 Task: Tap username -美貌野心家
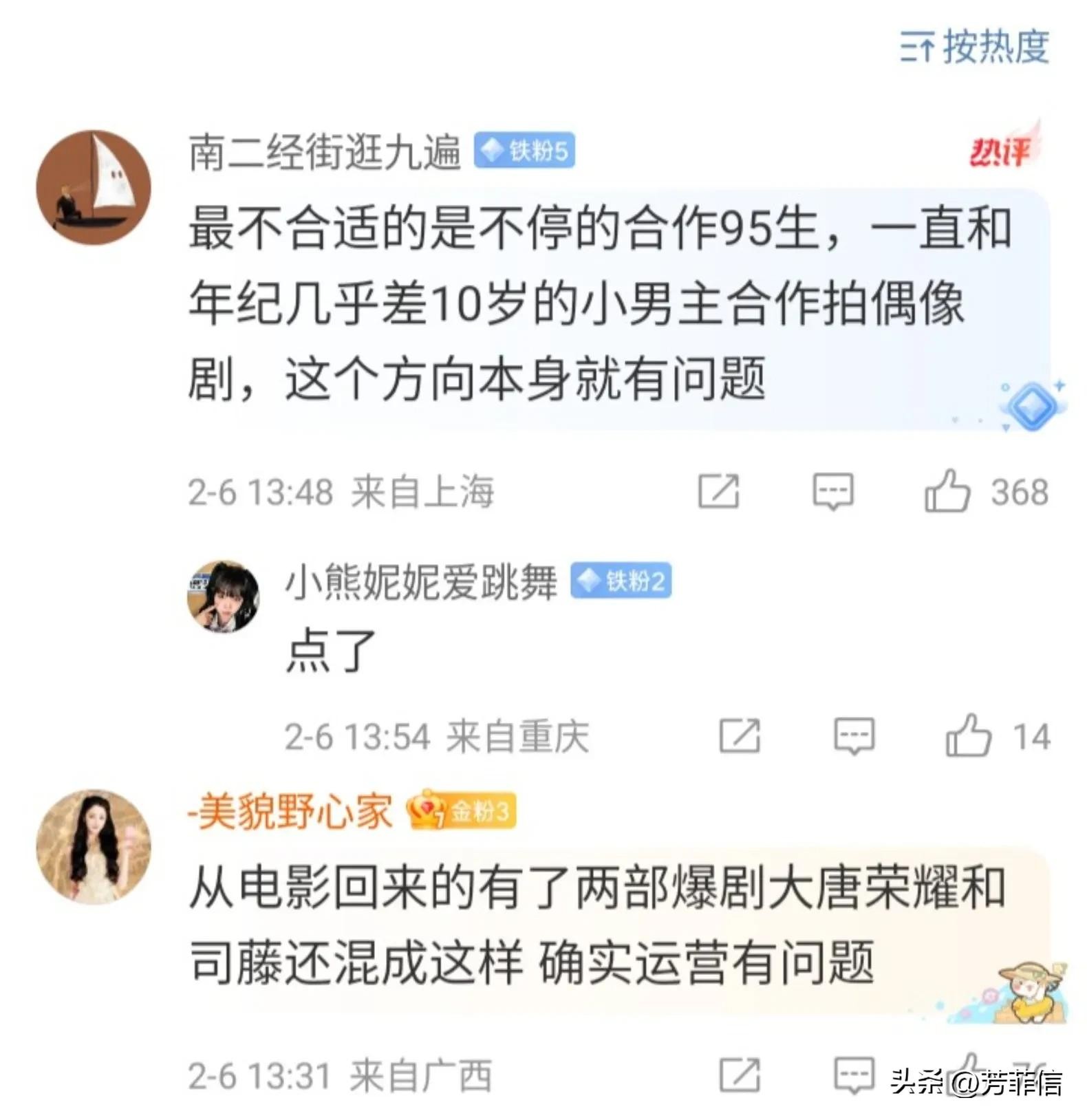coord(290,812)
